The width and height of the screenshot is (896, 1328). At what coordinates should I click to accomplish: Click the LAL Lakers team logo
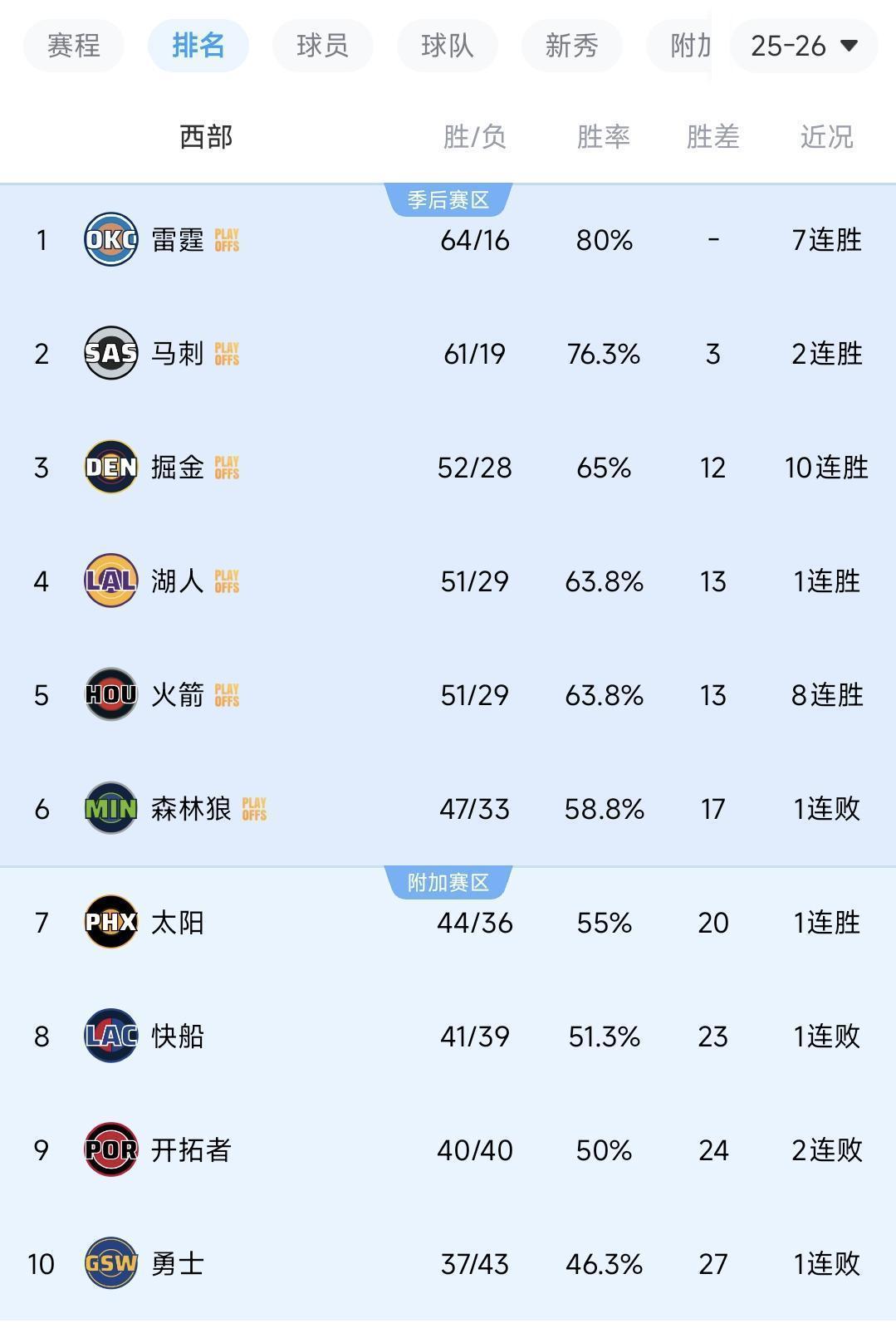(112, 581)
